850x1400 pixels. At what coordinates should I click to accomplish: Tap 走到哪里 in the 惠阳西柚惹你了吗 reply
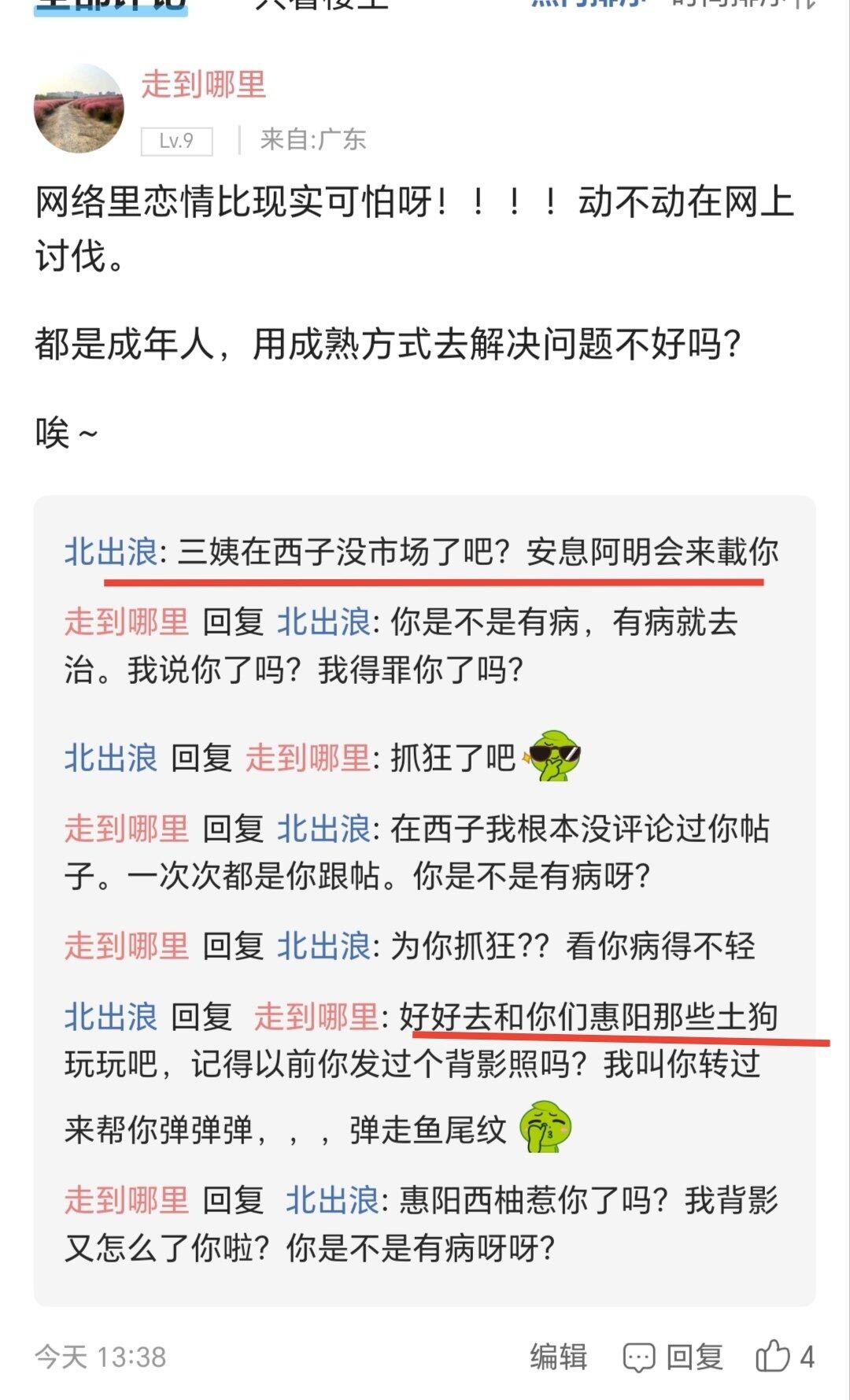[x=127, y=1200]
